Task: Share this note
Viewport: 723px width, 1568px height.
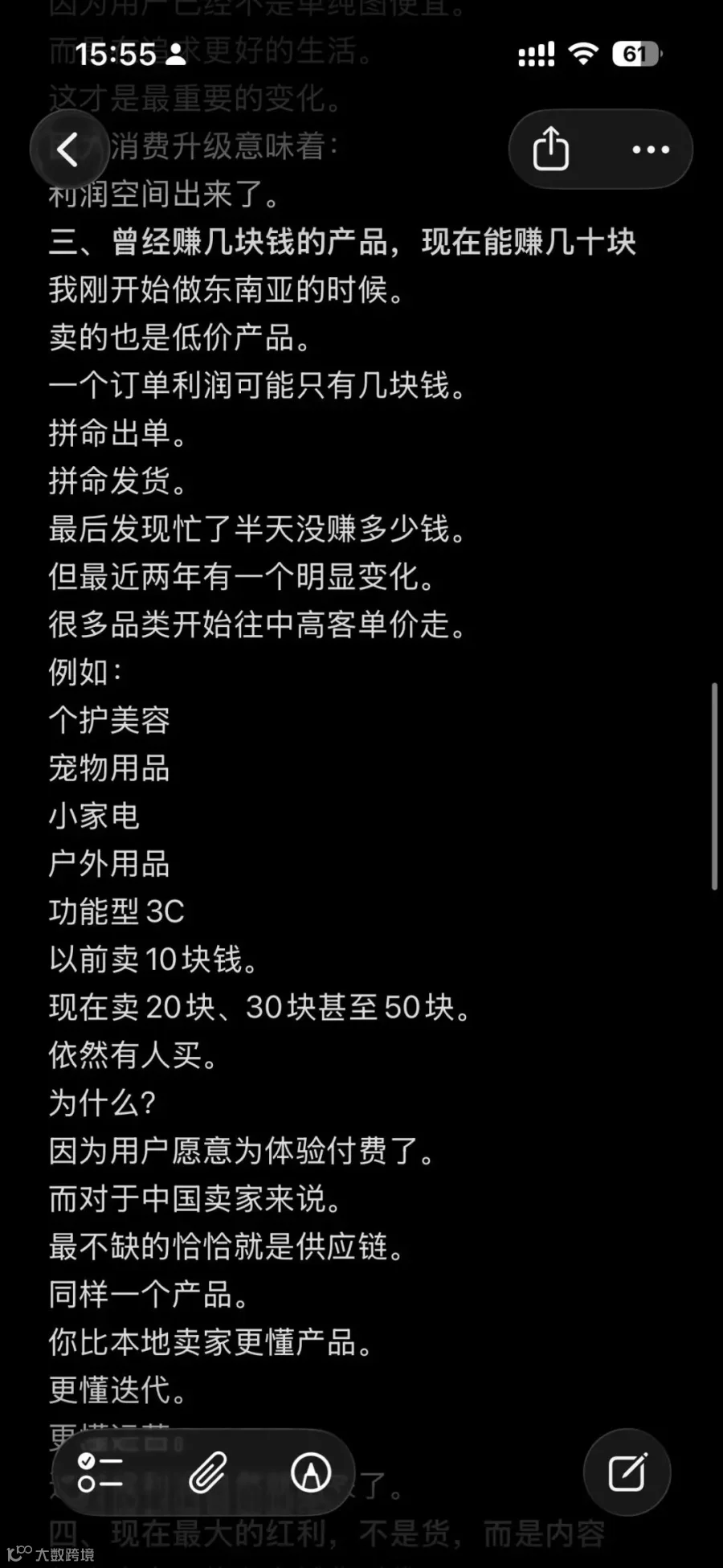Action: (551, 149)
